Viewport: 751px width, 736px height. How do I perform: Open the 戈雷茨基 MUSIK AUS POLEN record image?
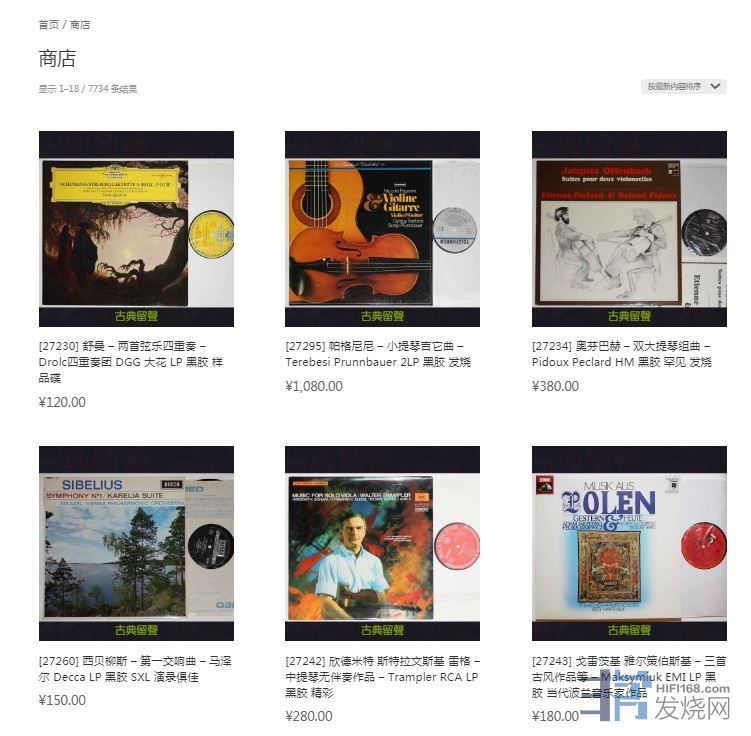(x=629, y=543)
